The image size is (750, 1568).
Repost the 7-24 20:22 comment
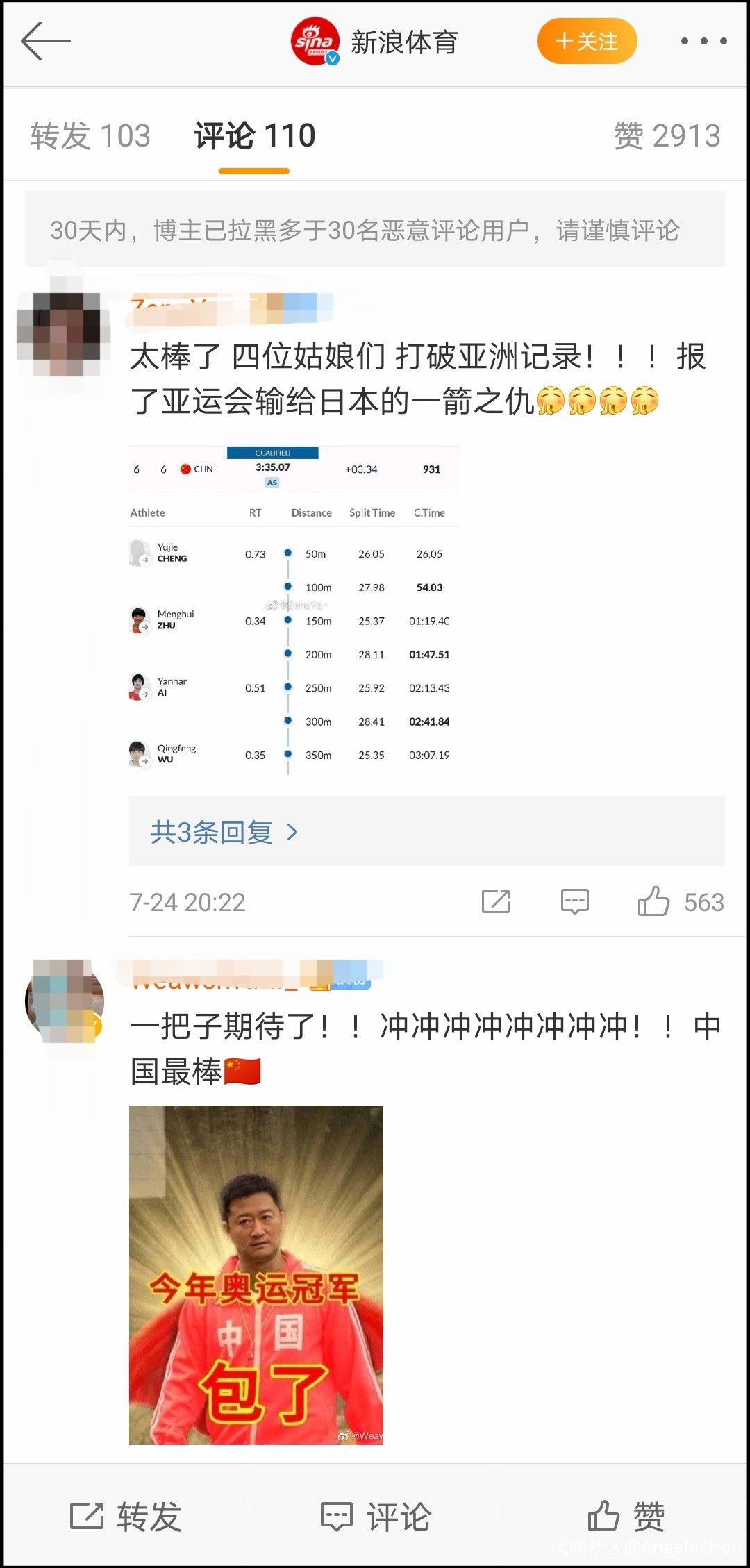(496, 901)
